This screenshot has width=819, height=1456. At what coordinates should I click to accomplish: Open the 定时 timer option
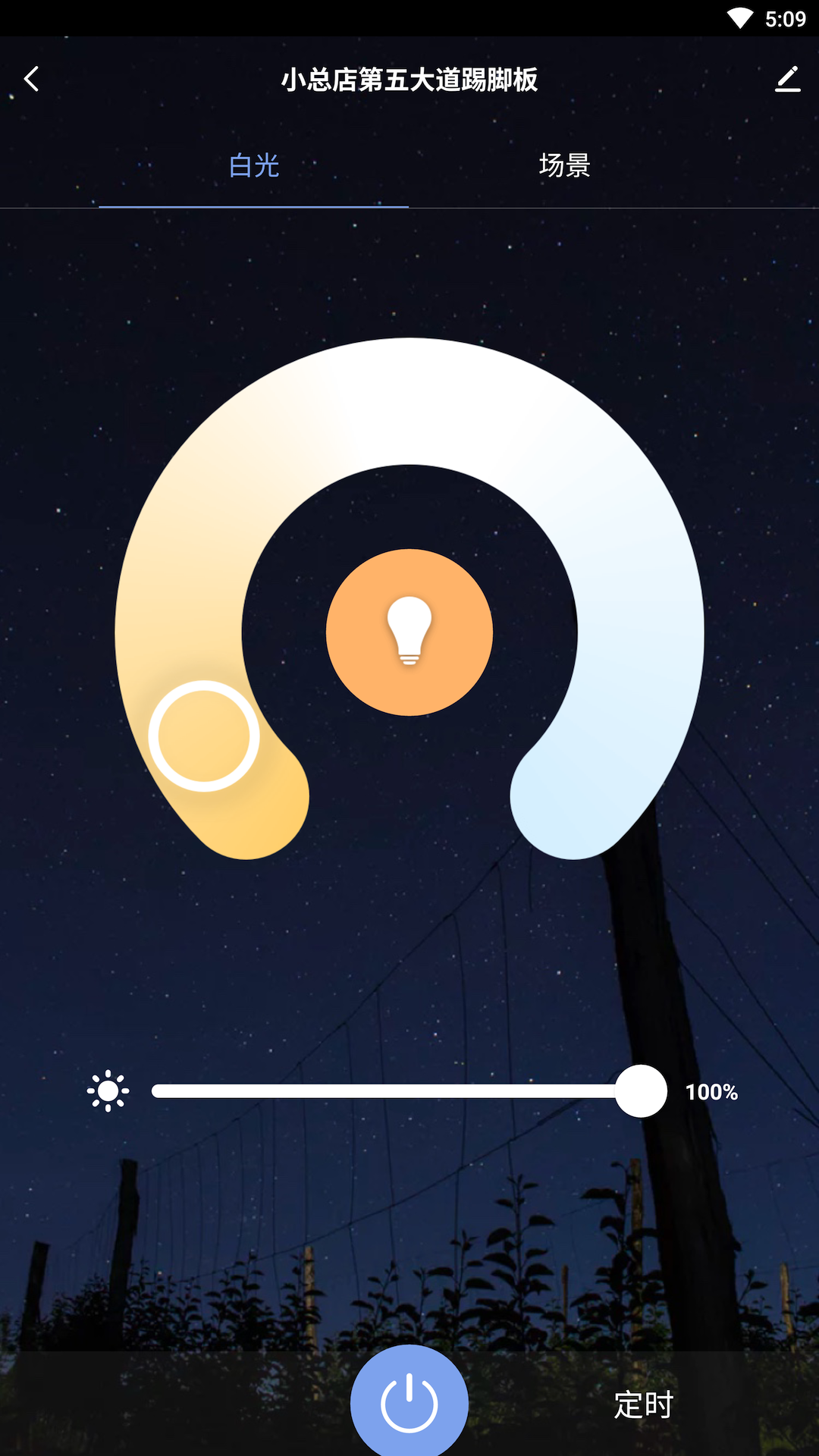coord(643,1404)
